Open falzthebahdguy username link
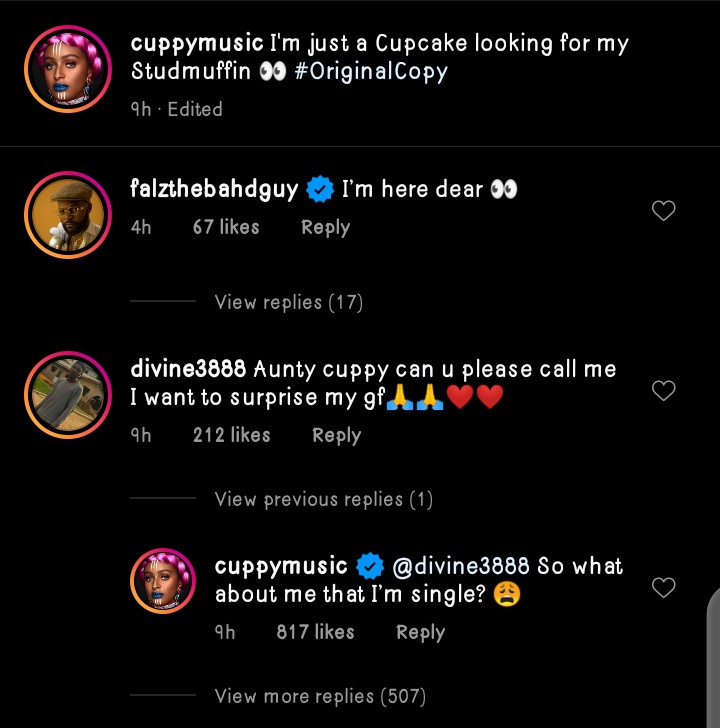 pos(214,189)
